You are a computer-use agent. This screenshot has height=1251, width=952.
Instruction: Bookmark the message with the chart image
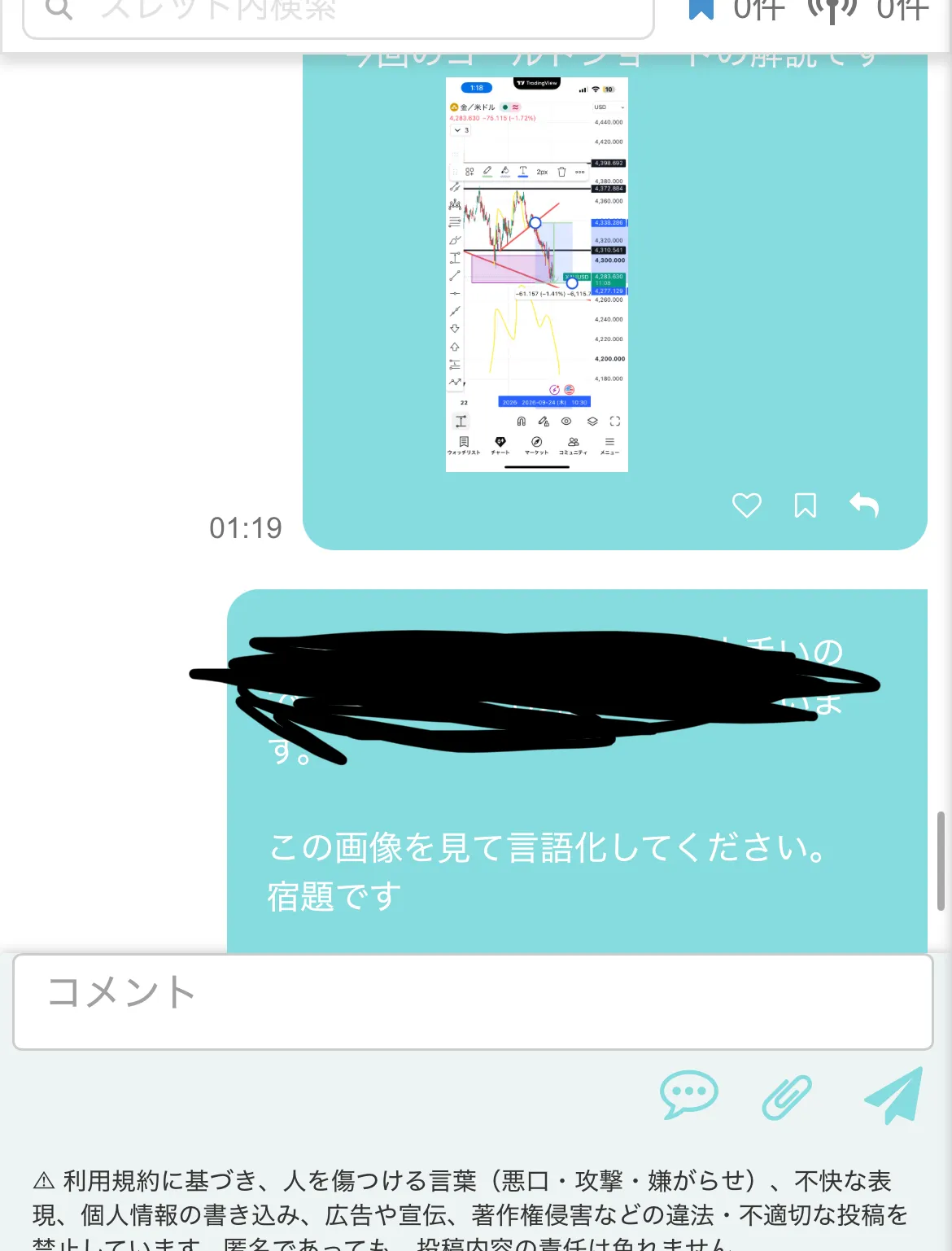pyautogui.click(x=806, y=505)
